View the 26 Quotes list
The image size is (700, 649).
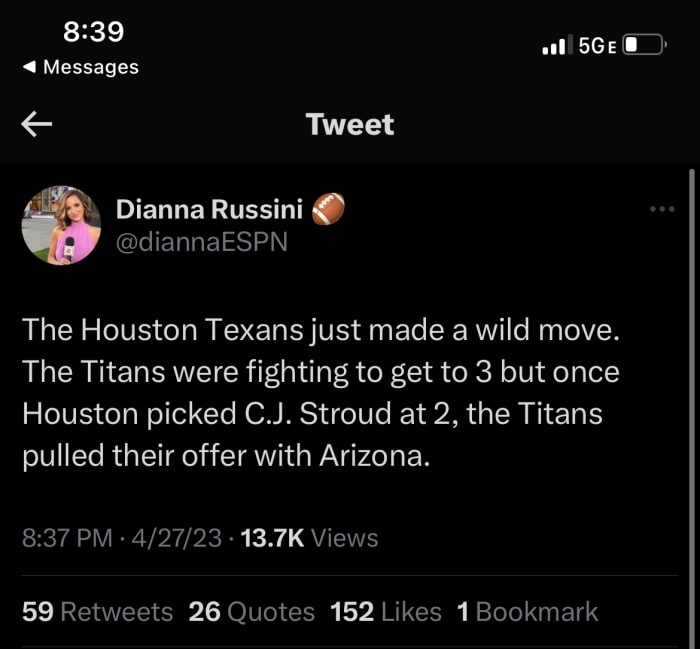point(251,611)
